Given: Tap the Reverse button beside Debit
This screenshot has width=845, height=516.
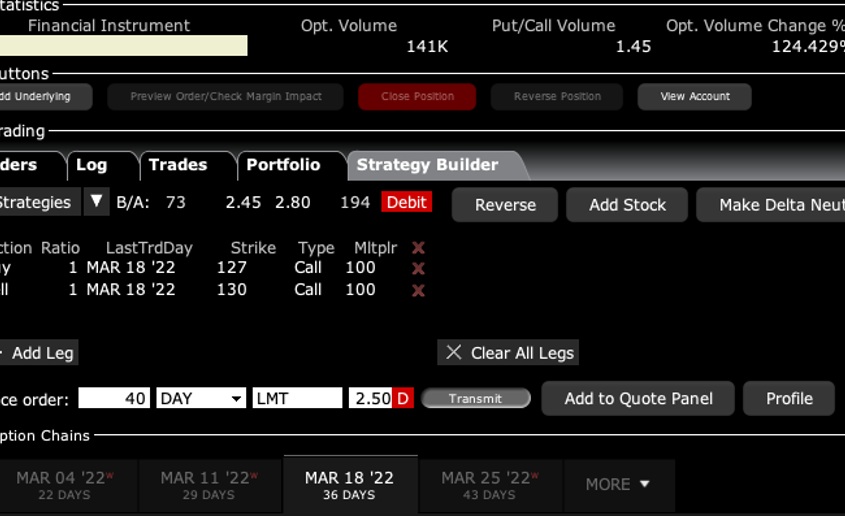Looking at the screenshot, I should tap(505, 205).
